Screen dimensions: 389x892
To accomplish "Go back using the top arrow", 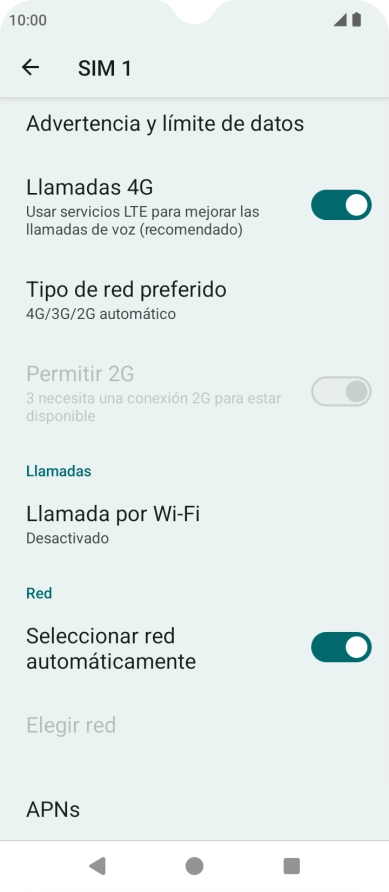I will pos(30,68).
